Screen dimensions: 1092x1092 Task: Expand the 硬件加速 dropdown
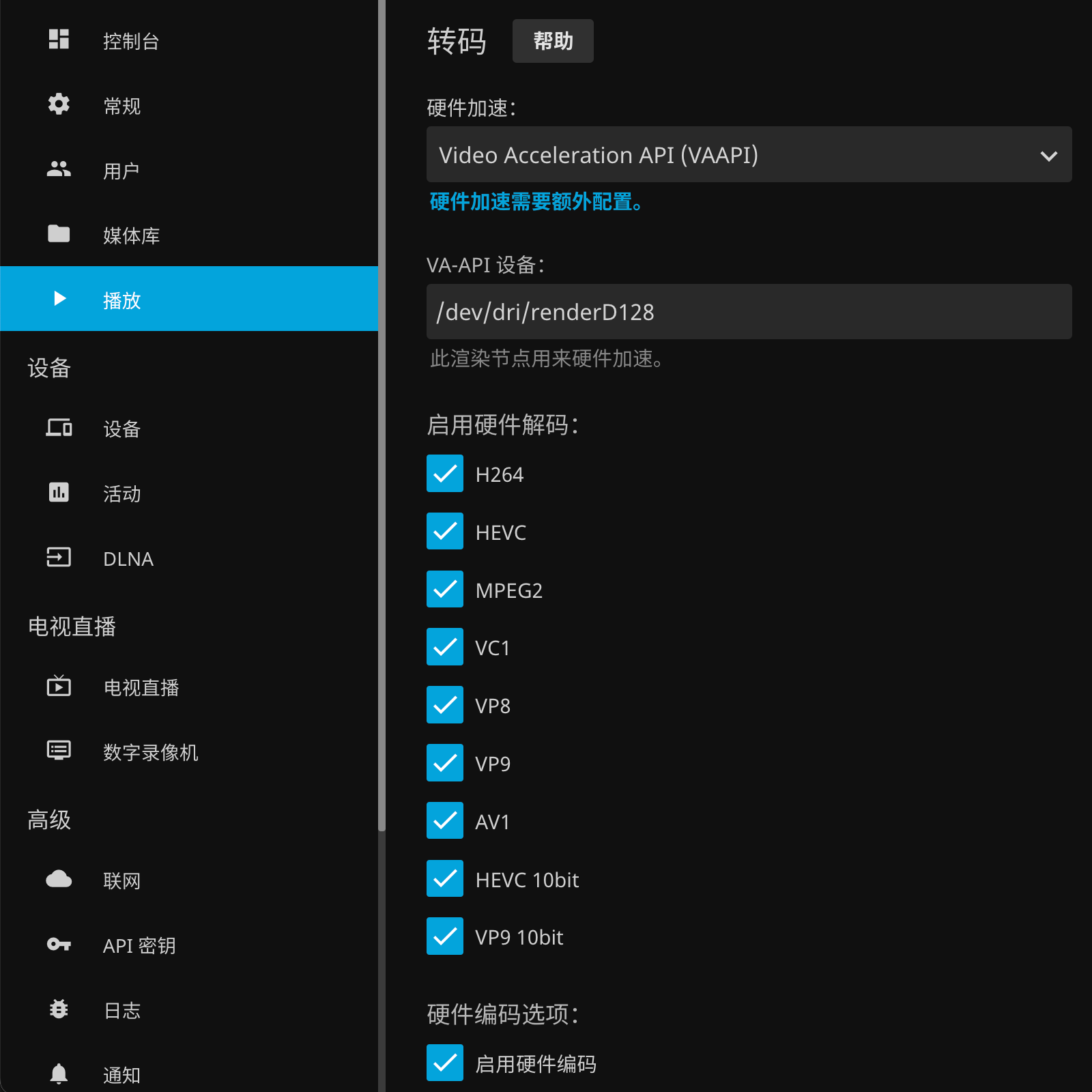[x=749, y=155]
